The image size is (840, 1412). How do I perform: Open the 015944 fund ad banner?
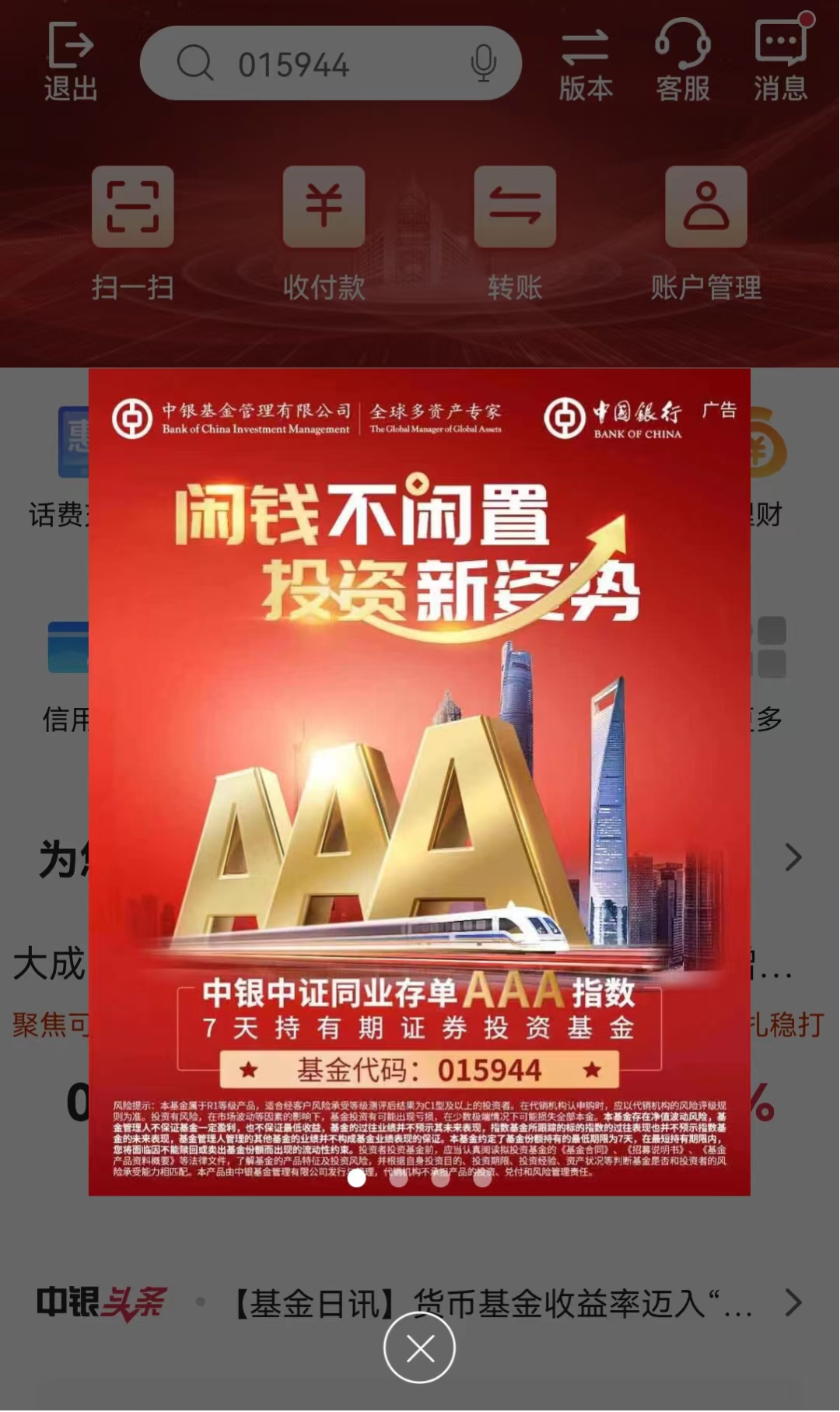pos(419,781)
